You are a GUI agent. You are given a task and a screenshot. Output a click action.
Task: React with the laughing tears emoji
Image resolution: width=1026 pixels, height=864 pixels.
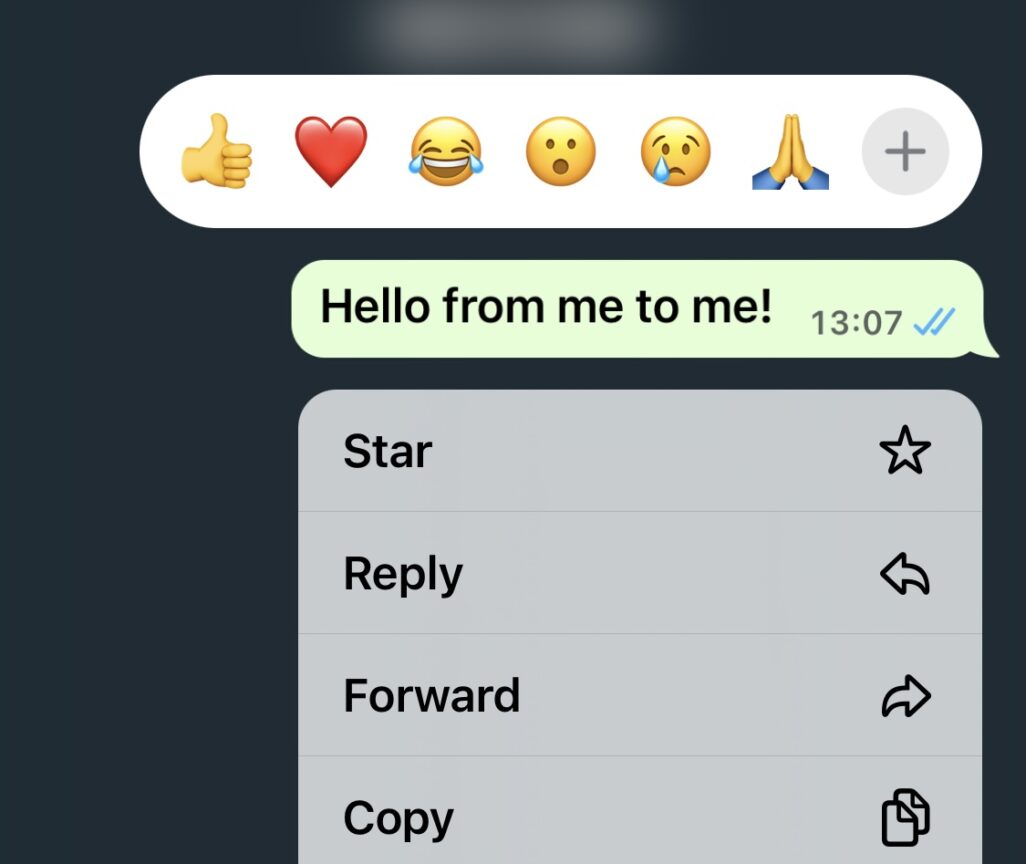pos(445,152)
